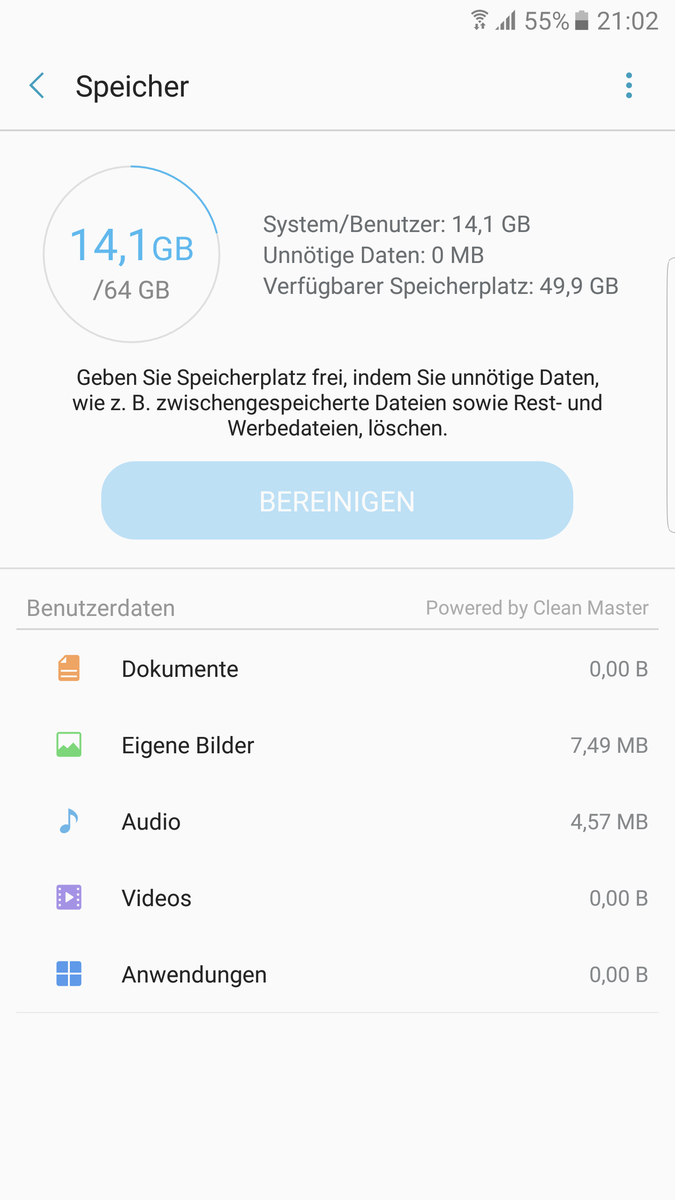Go back from the Speicher screen
675x1200 pixels.
(x=37, y=86)
